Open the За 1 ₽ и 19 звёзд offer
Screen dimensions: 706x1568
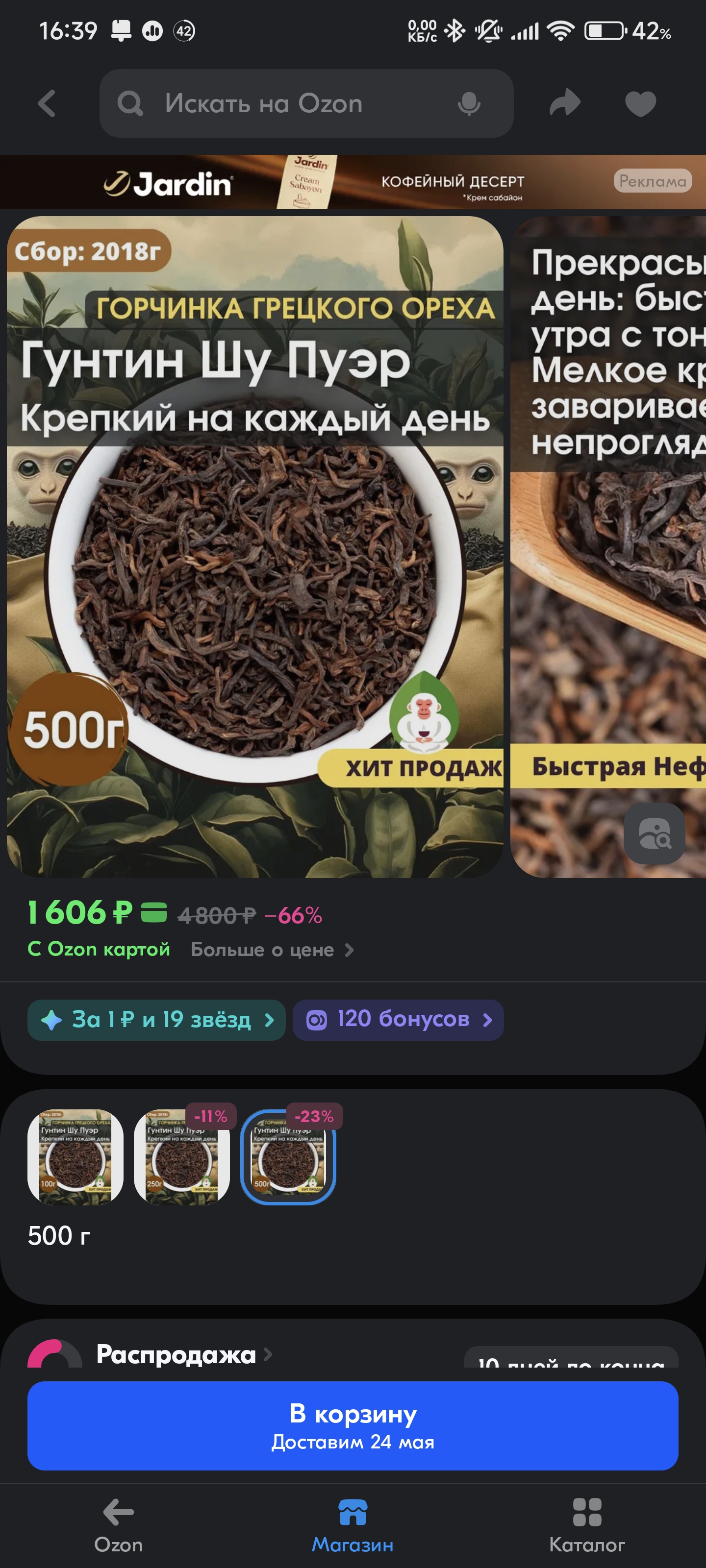[156, 1020]
